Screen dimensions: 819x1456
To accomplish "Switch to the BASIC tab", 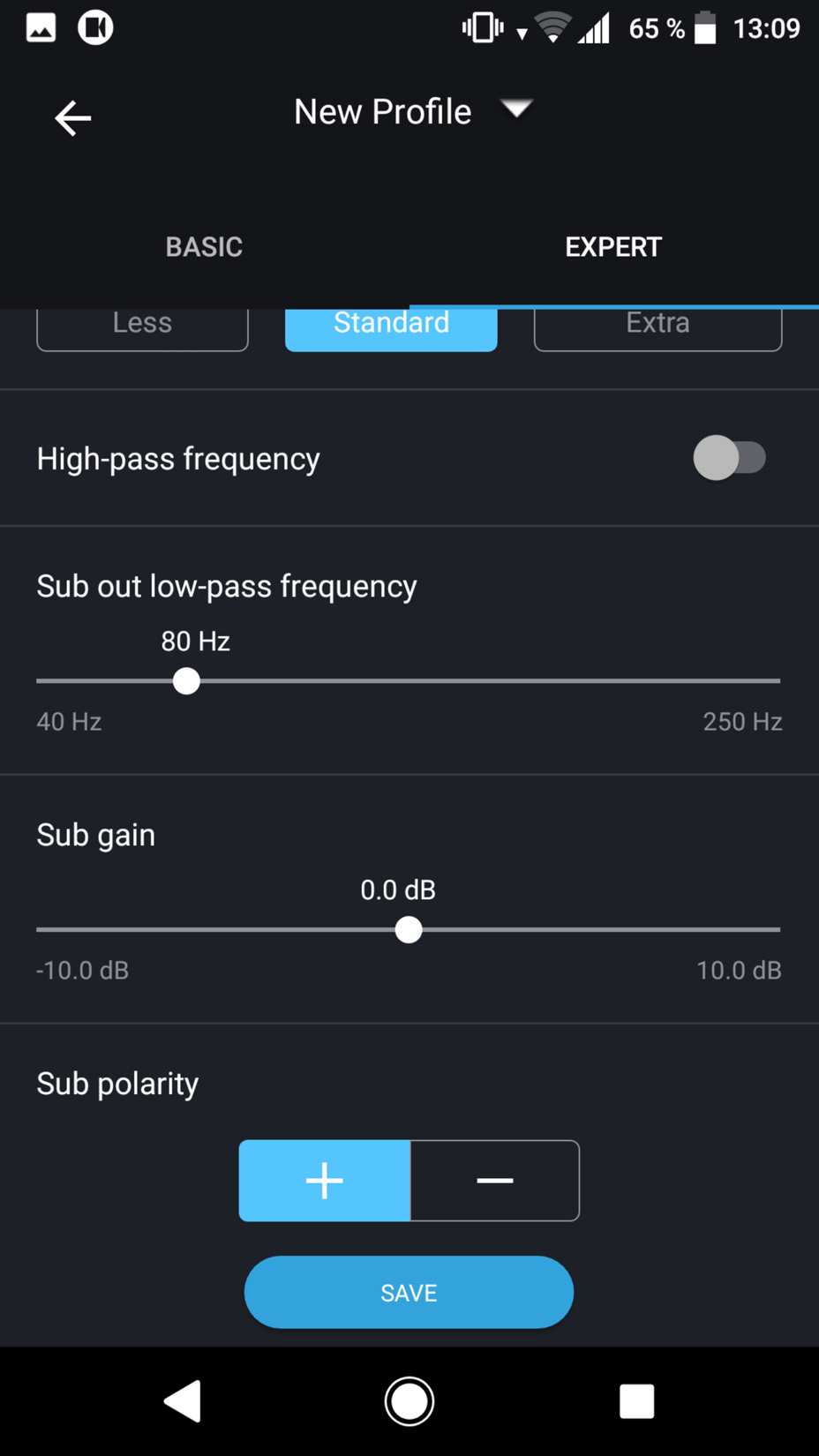I will (x=204, y=247).
